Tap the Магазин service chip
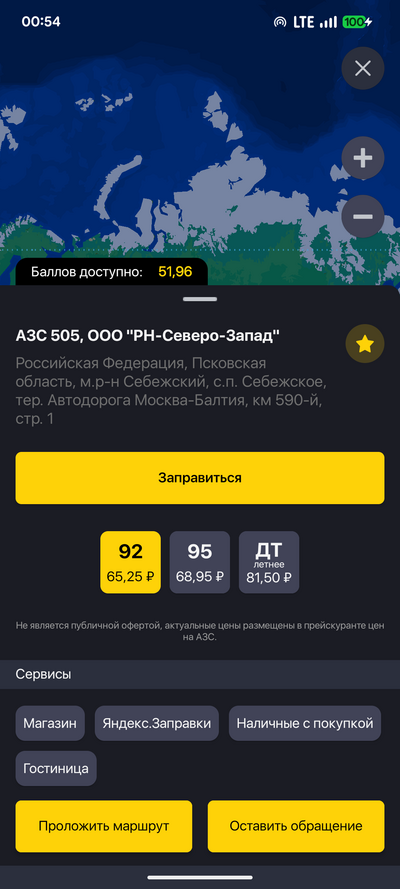The width and height of the screenshot is (400, 889). pyautogui.click(x=50, y=723)
